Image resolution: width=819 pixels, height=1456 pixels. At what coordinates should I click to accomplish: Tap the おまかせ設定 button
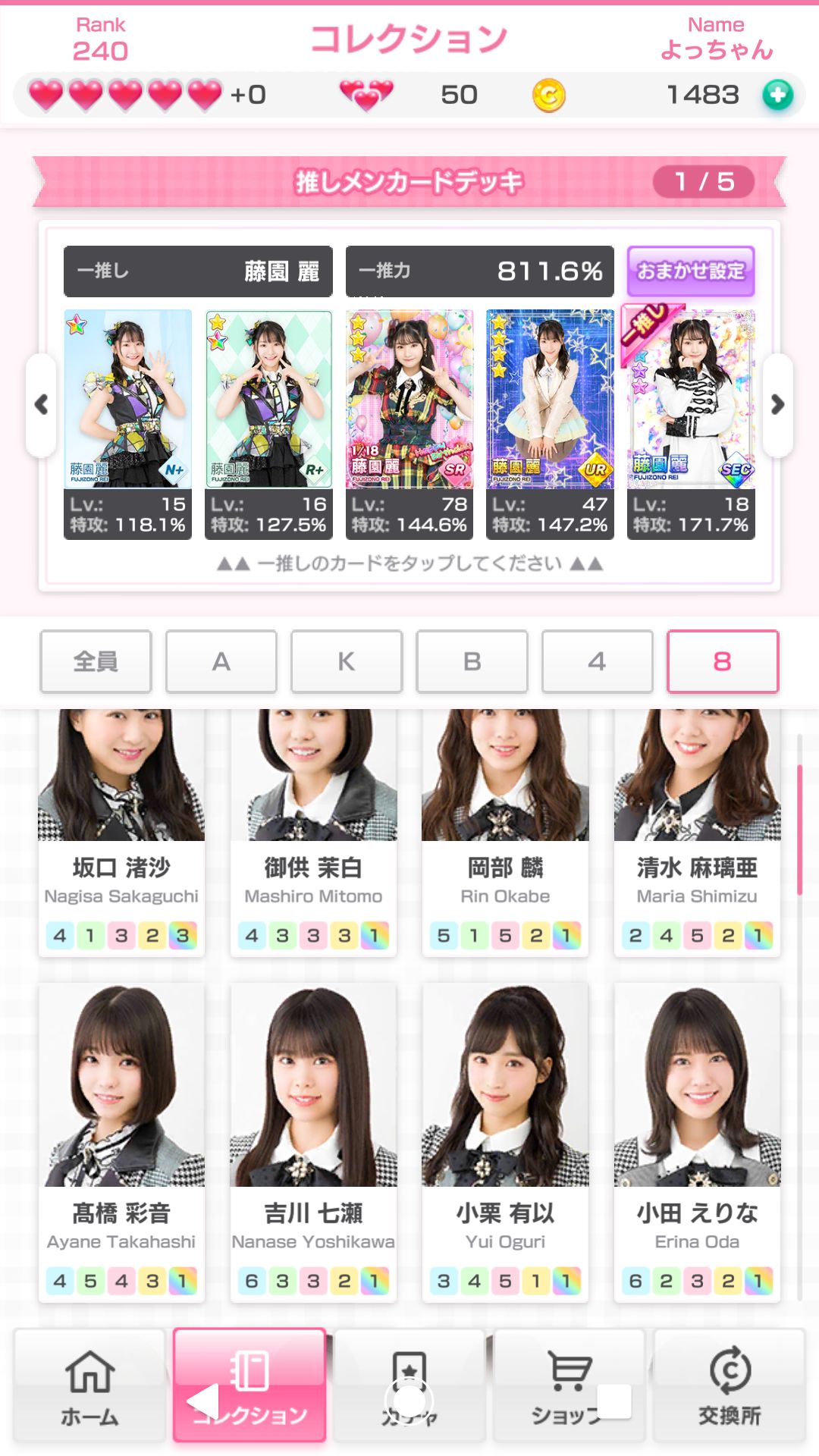coord(690,271)
